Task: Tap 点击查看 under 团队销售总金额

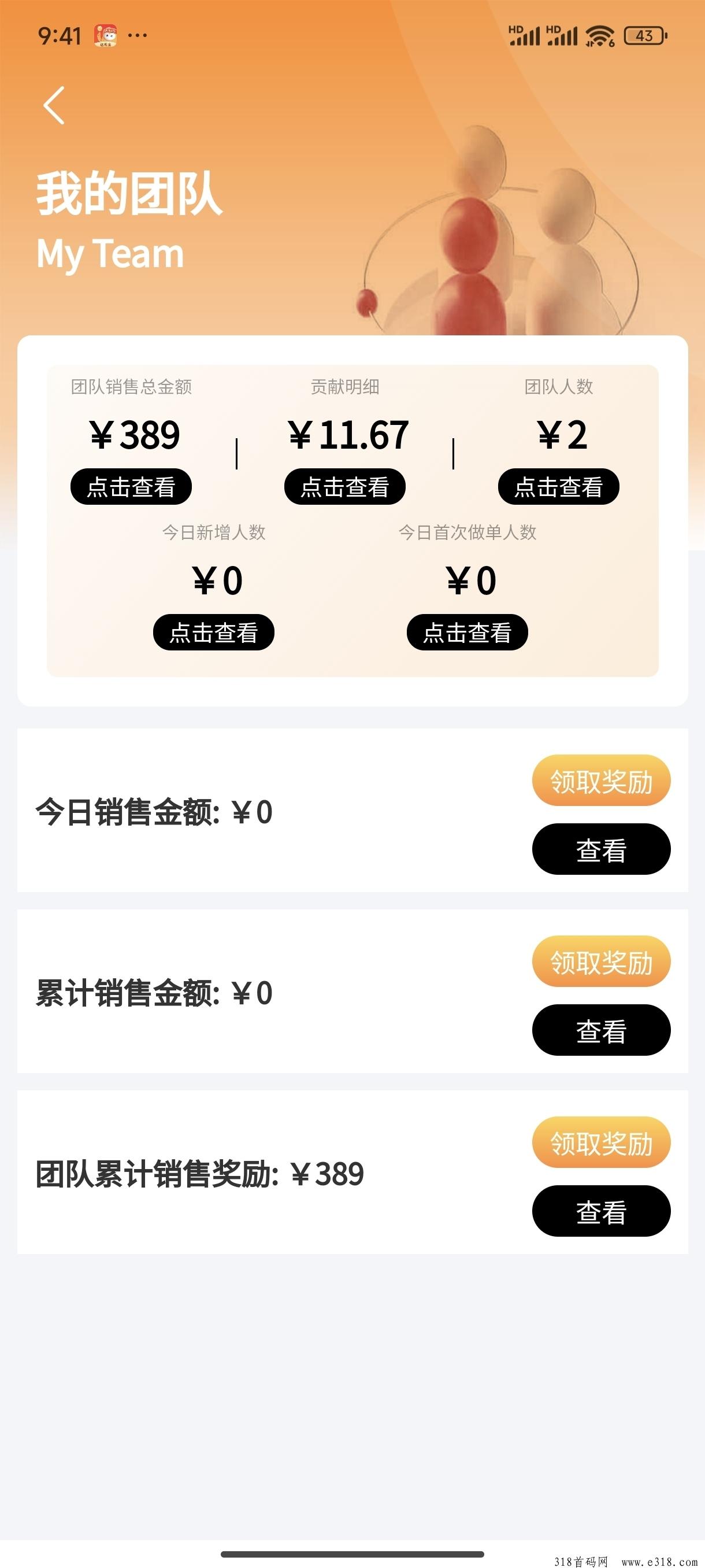Action: (x=131, y=486)
